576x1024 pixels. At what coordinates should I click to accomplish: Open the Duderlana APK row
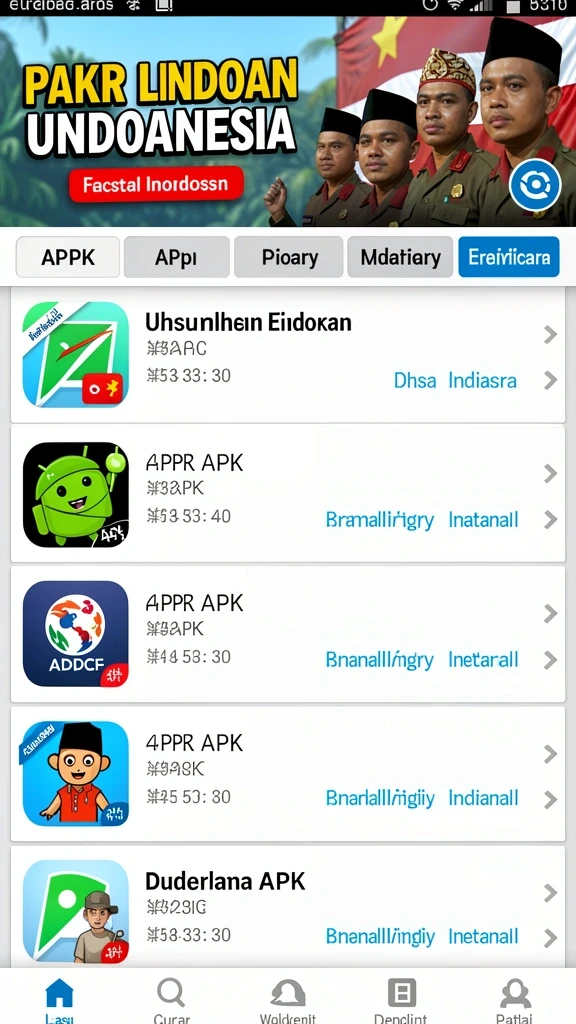[288, 908]
